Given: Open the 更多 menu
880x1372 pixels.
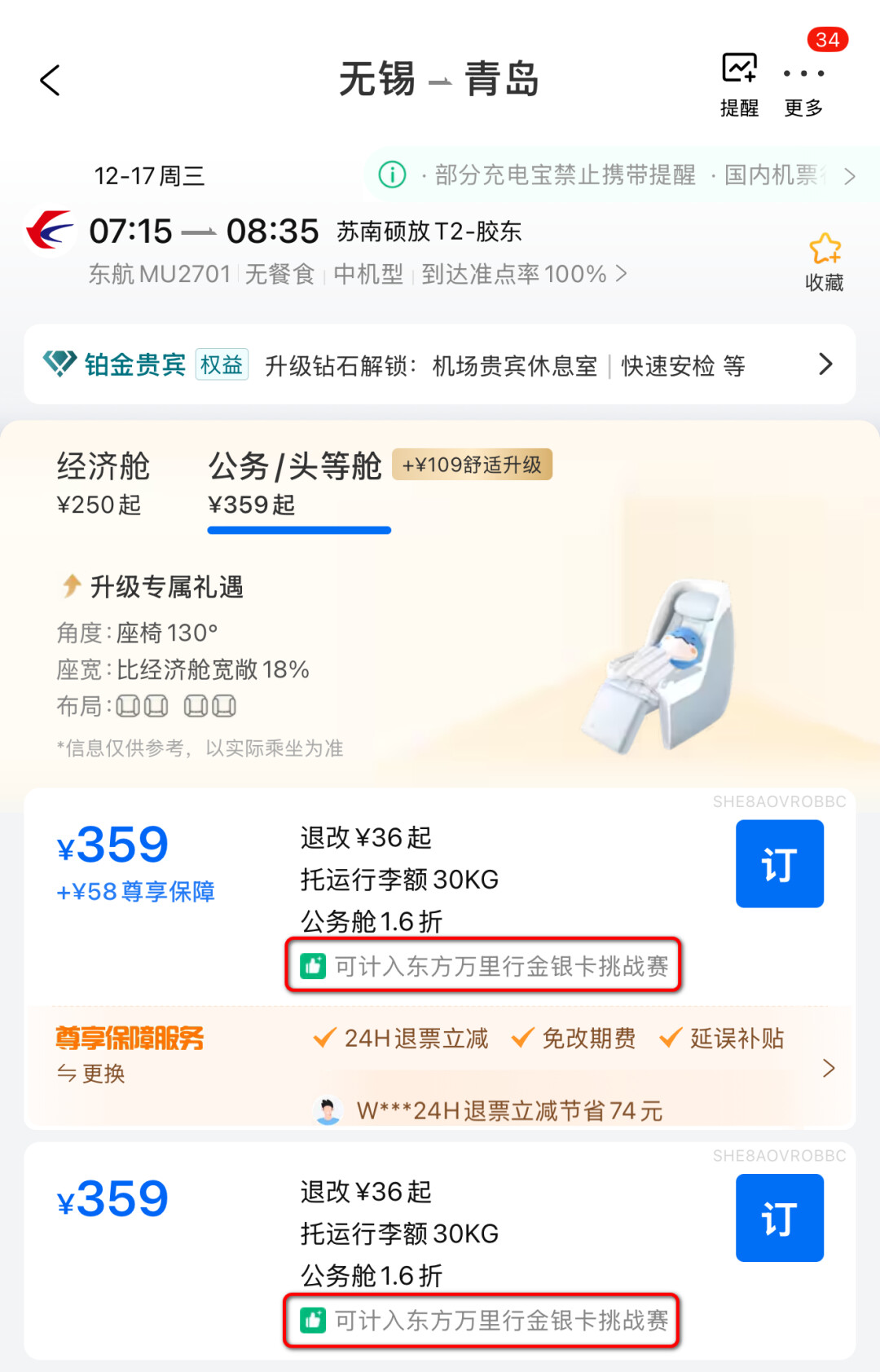Looking at the screenshot, I should 803,83.
